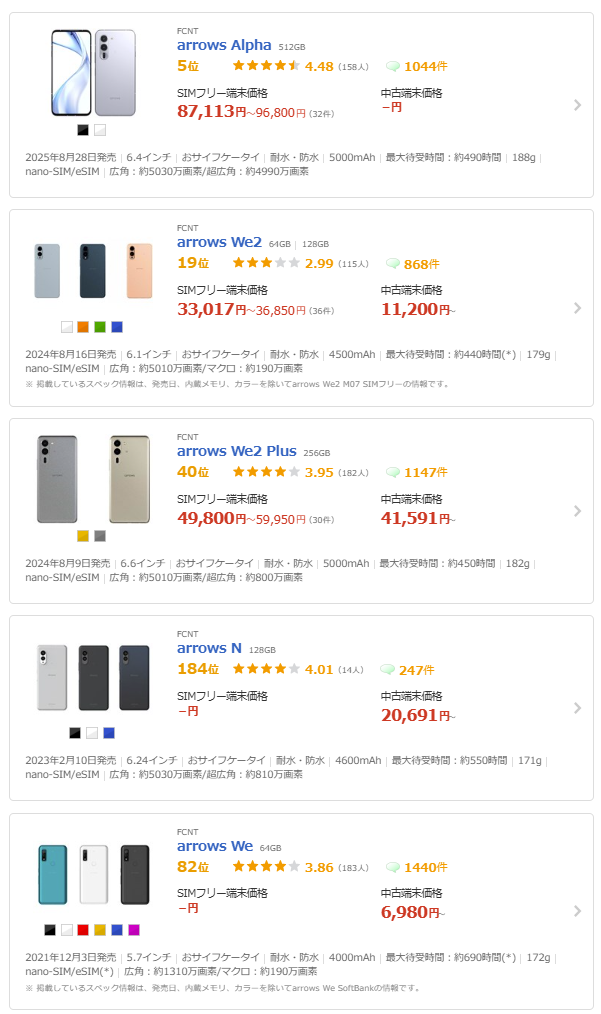Viewport: 601px width, 1014px height.
Task: Tap the arrows Alpha phone image
Action: 92,72
